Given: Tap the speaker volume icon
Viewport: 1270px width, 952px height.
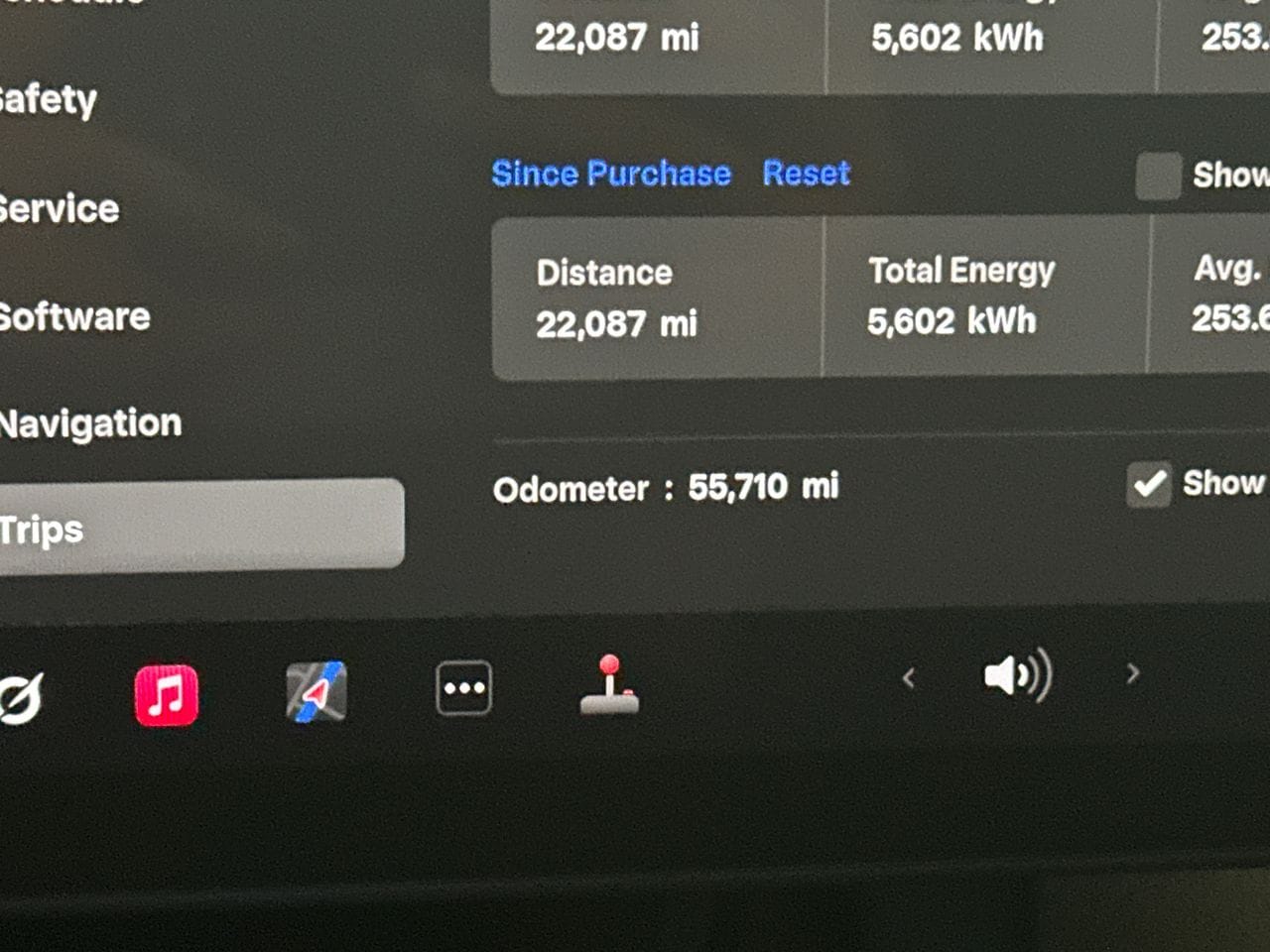Looking at the screenshot, I should pos(1017,676).
